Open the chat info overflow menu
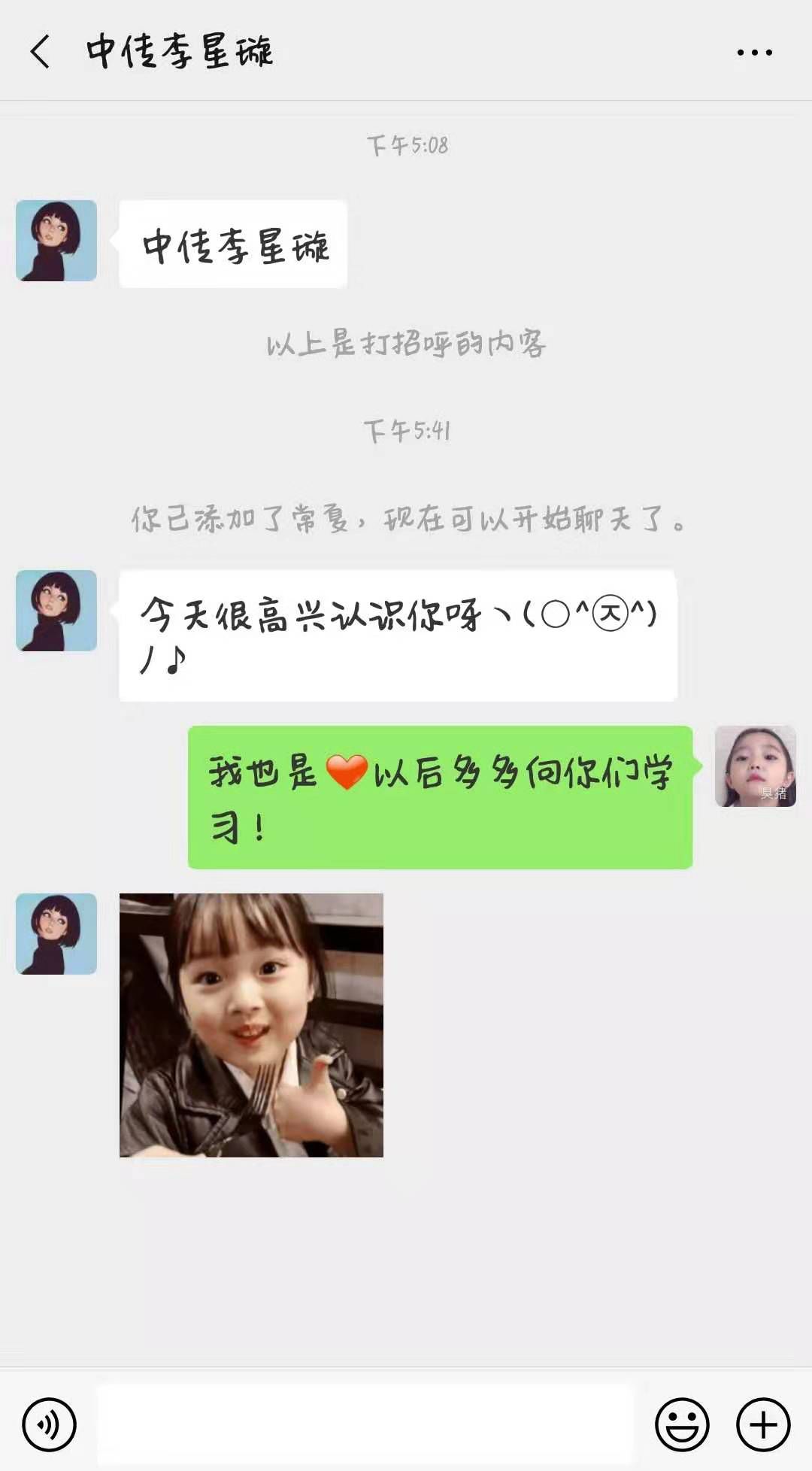The image size is (812, 1471). pos(754,53)
